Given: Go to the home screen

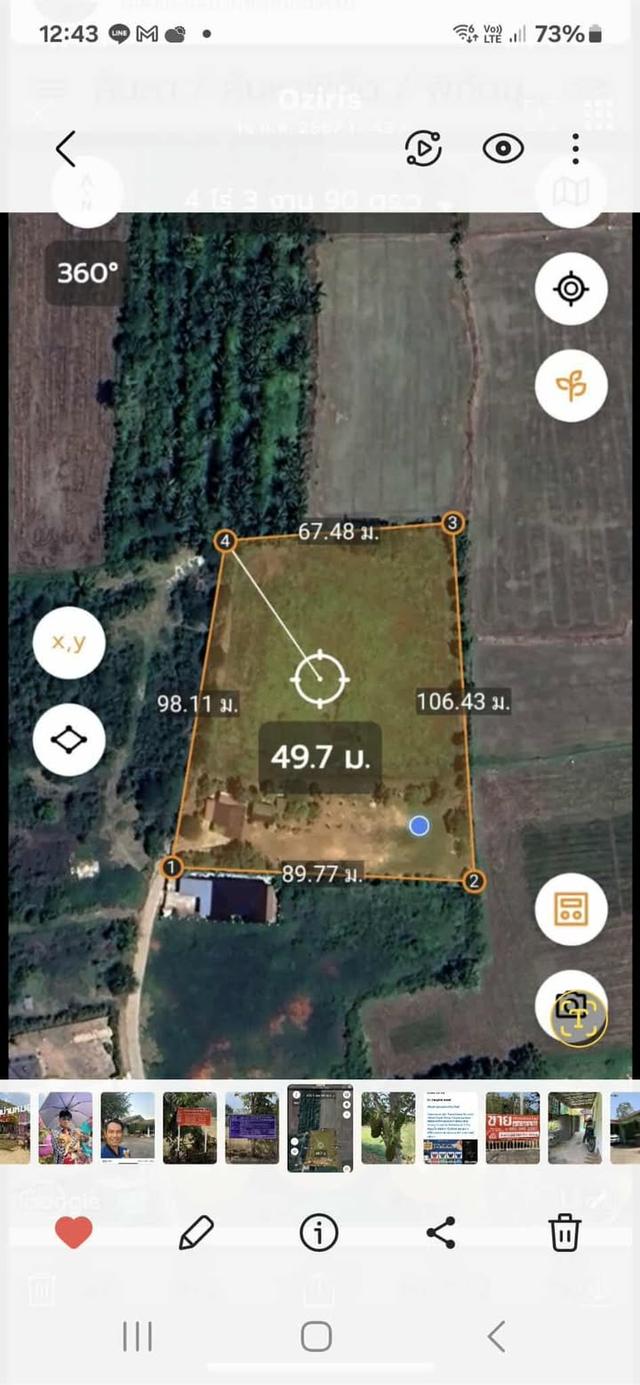Looking at the screenshot, I should pos(316,1336).
